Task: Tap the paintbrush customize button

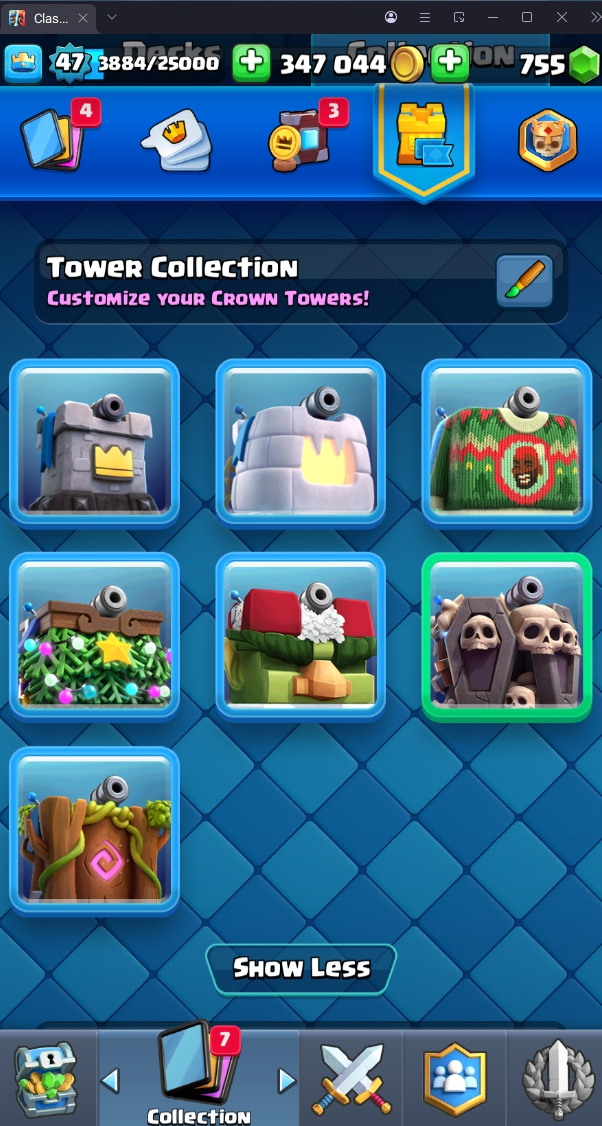Action: (x=525, y=281)
